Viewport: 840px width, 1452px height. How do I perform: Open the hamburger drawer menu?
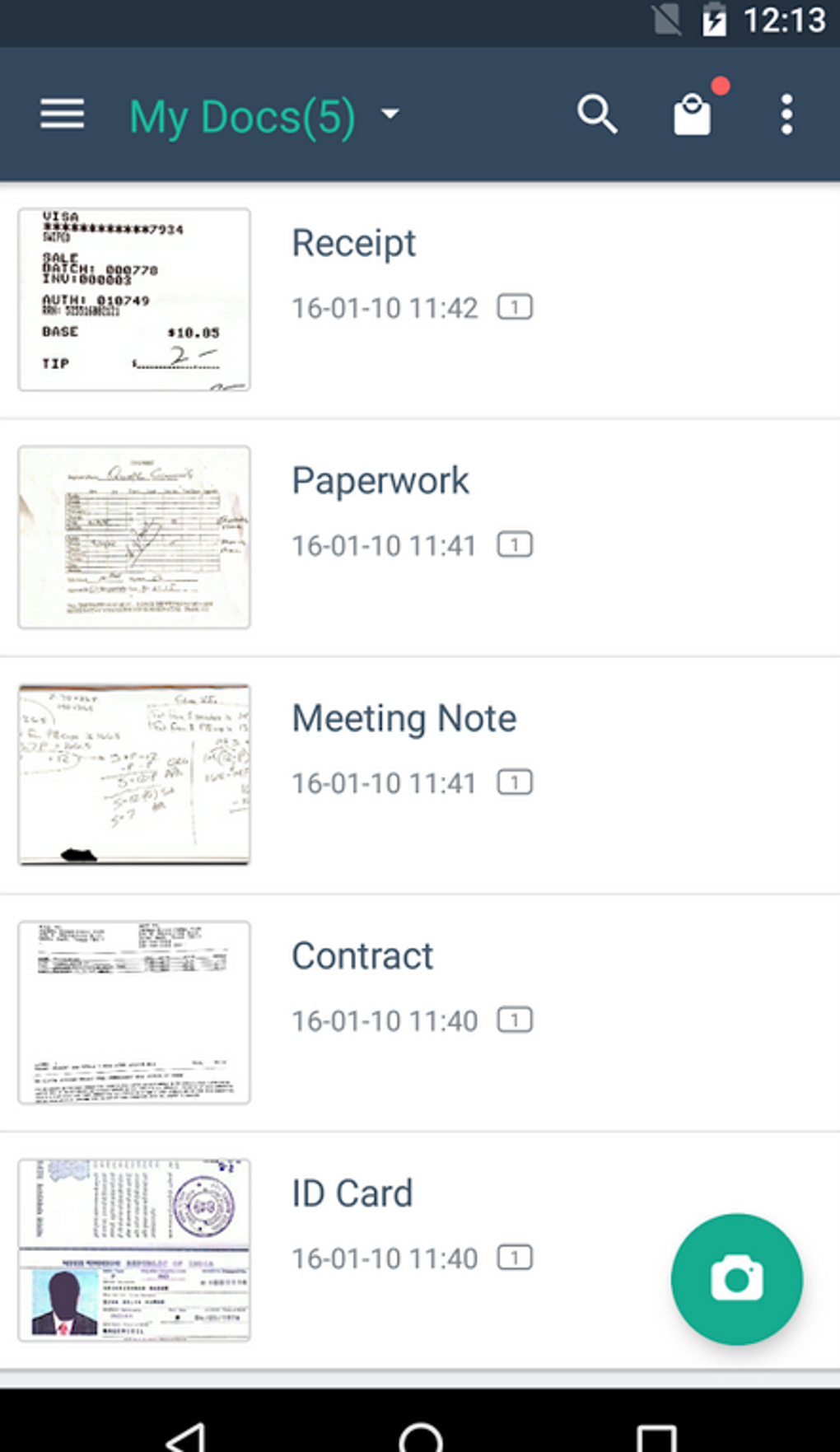pyautogui.click(x=63, y=114)
